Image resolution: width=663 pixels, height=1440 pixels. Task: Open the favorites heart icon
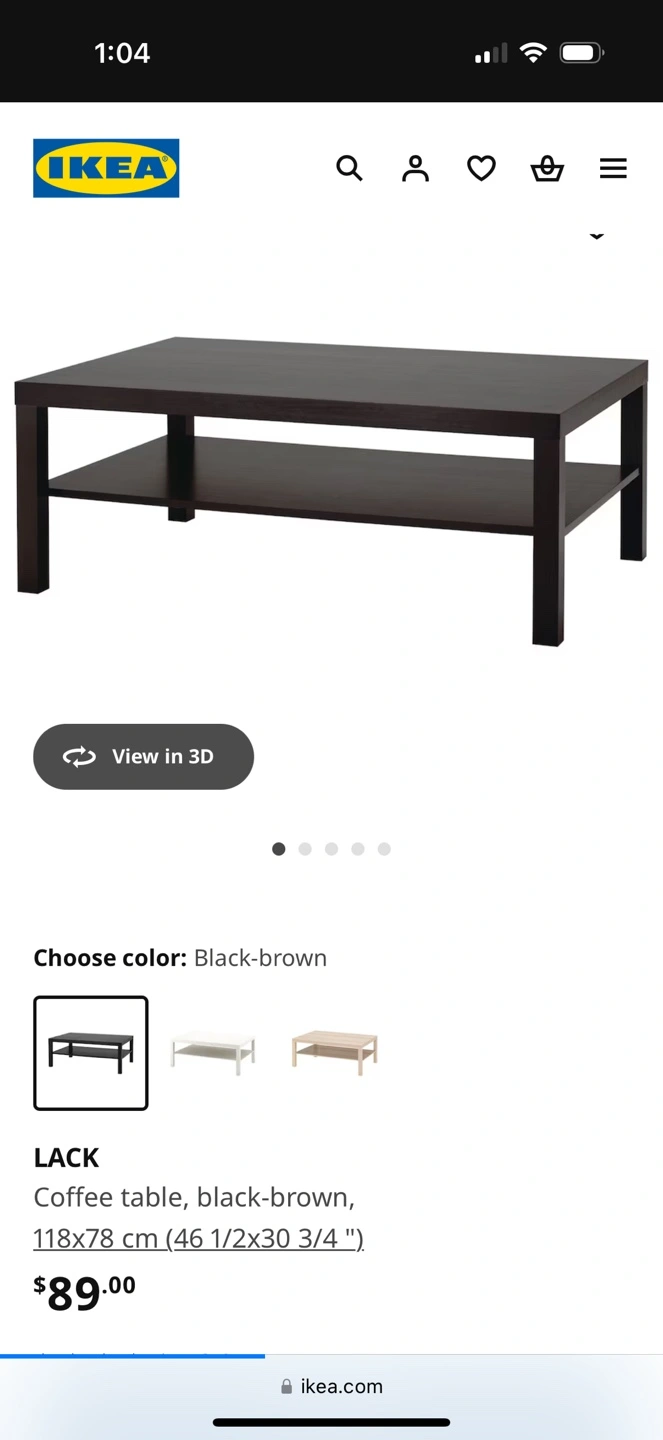[481, 168]
